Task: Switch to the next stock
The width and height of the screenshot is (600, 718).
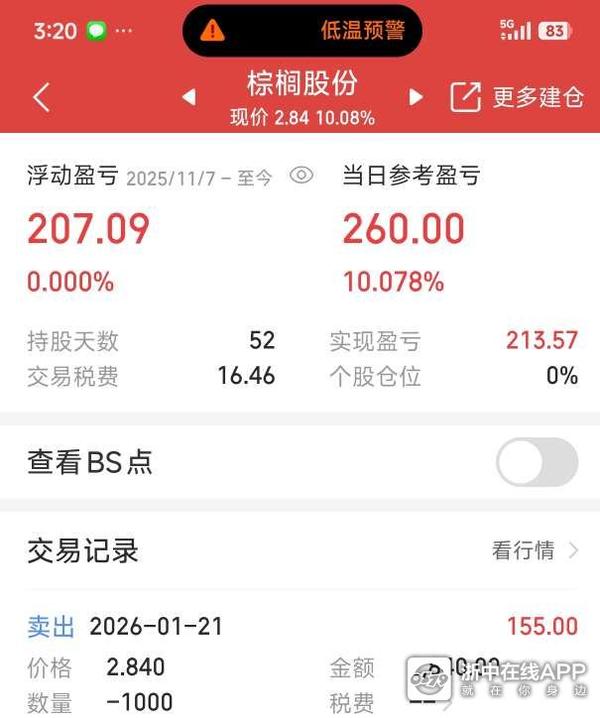Action: tap(416, 97)
